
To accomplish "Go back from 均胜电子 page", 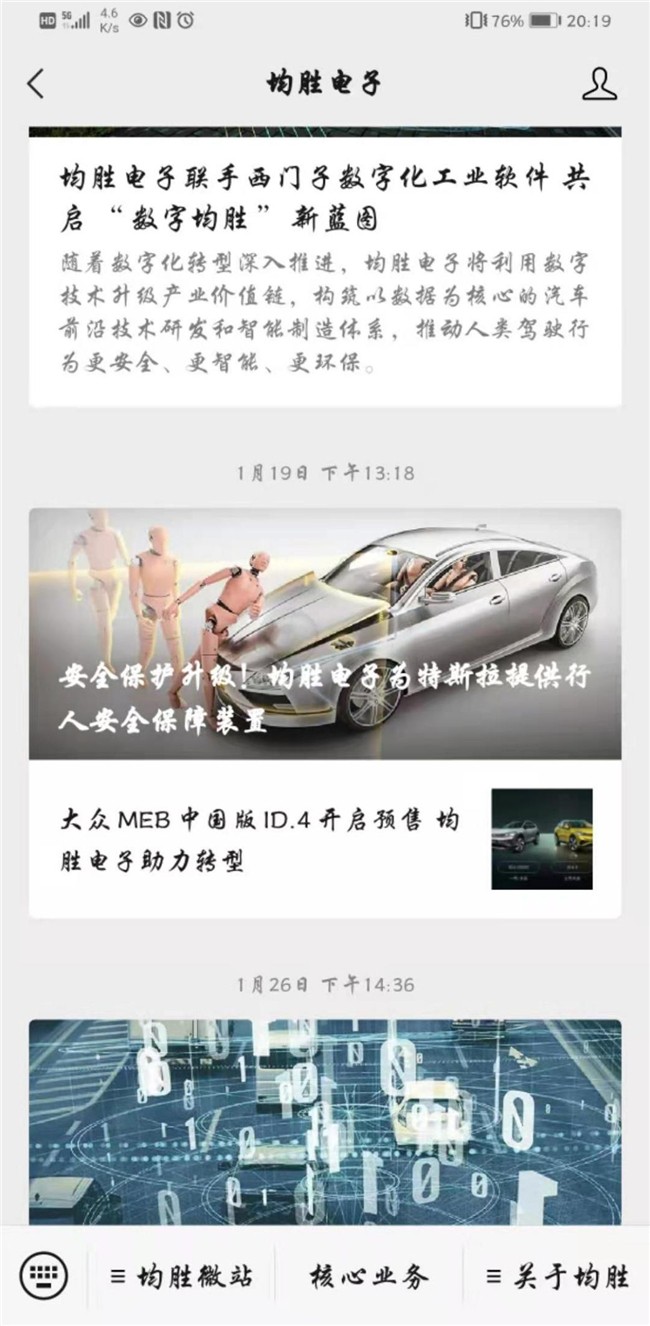I will coord(36,84).
